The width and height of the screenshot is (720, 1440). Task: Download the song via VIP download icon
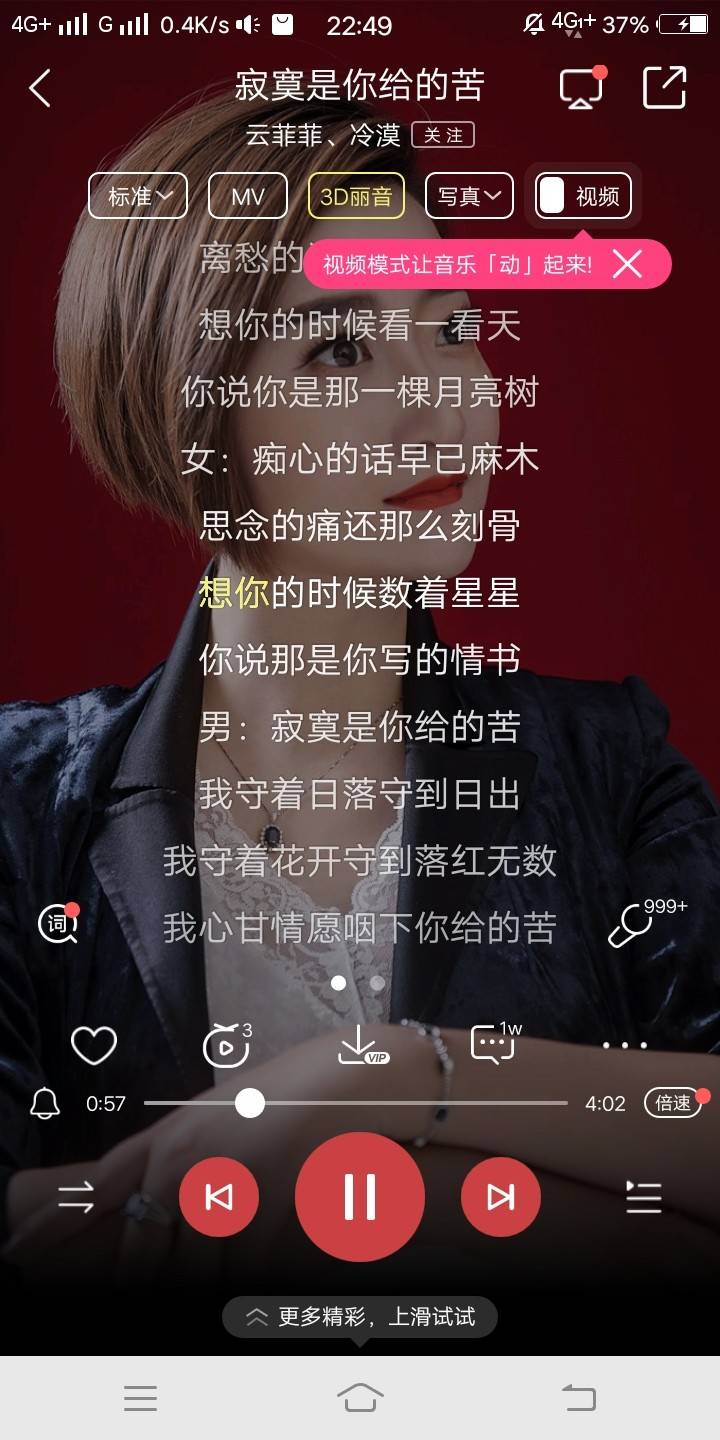[360, 1046]
